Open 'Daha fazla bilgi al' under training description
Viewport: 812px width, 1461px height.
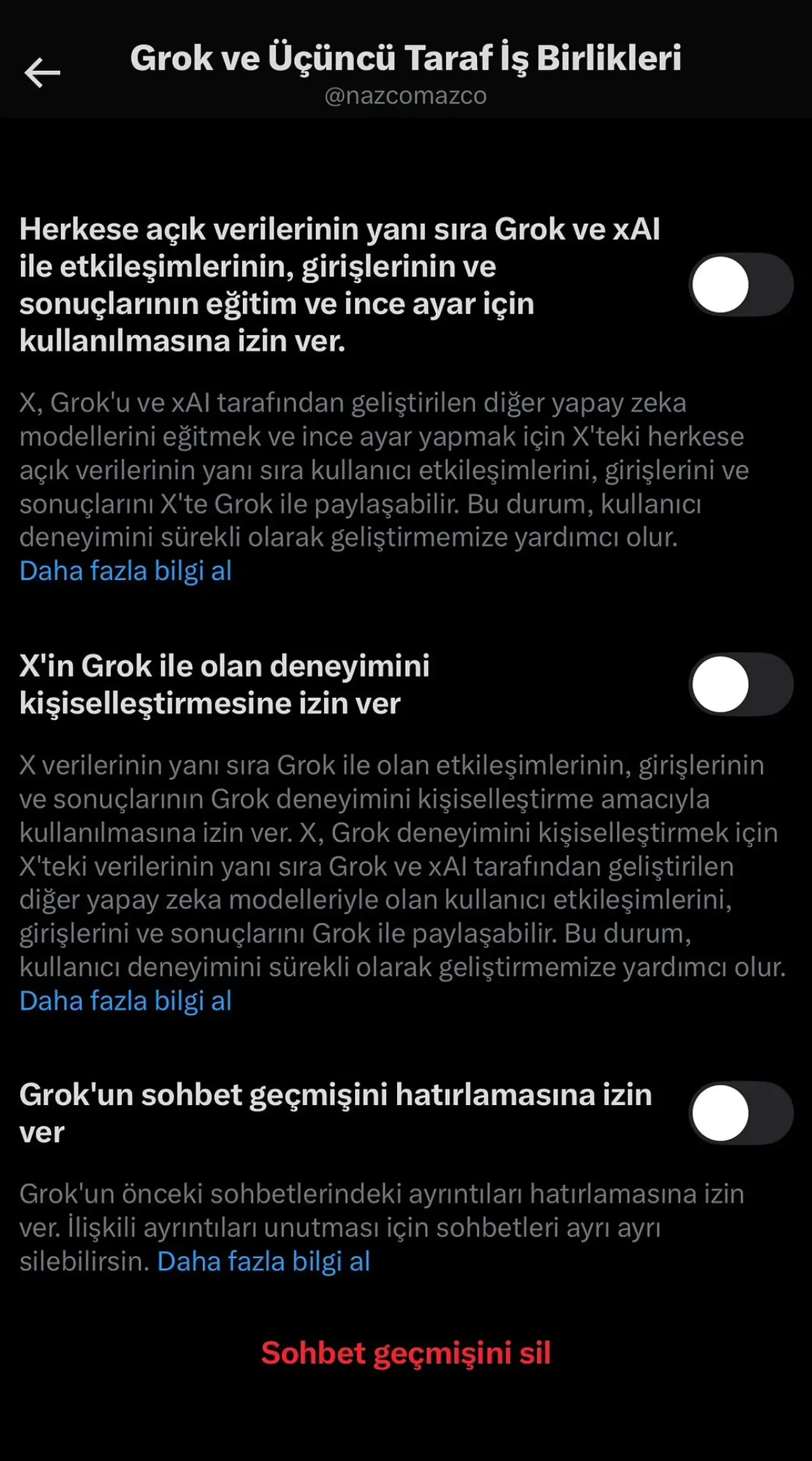pos(126,571)
